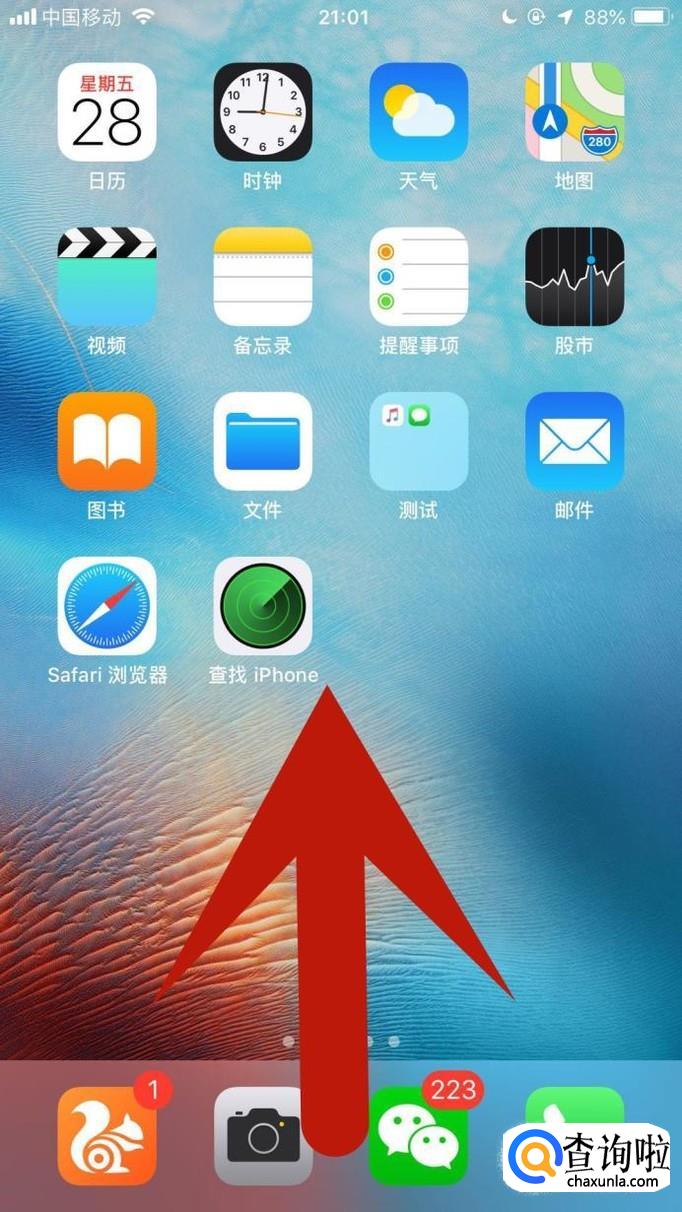The width and height of the screenshot is (682, 1212).
Task: Open the 日历 calendar app
Action: point(107,112)
